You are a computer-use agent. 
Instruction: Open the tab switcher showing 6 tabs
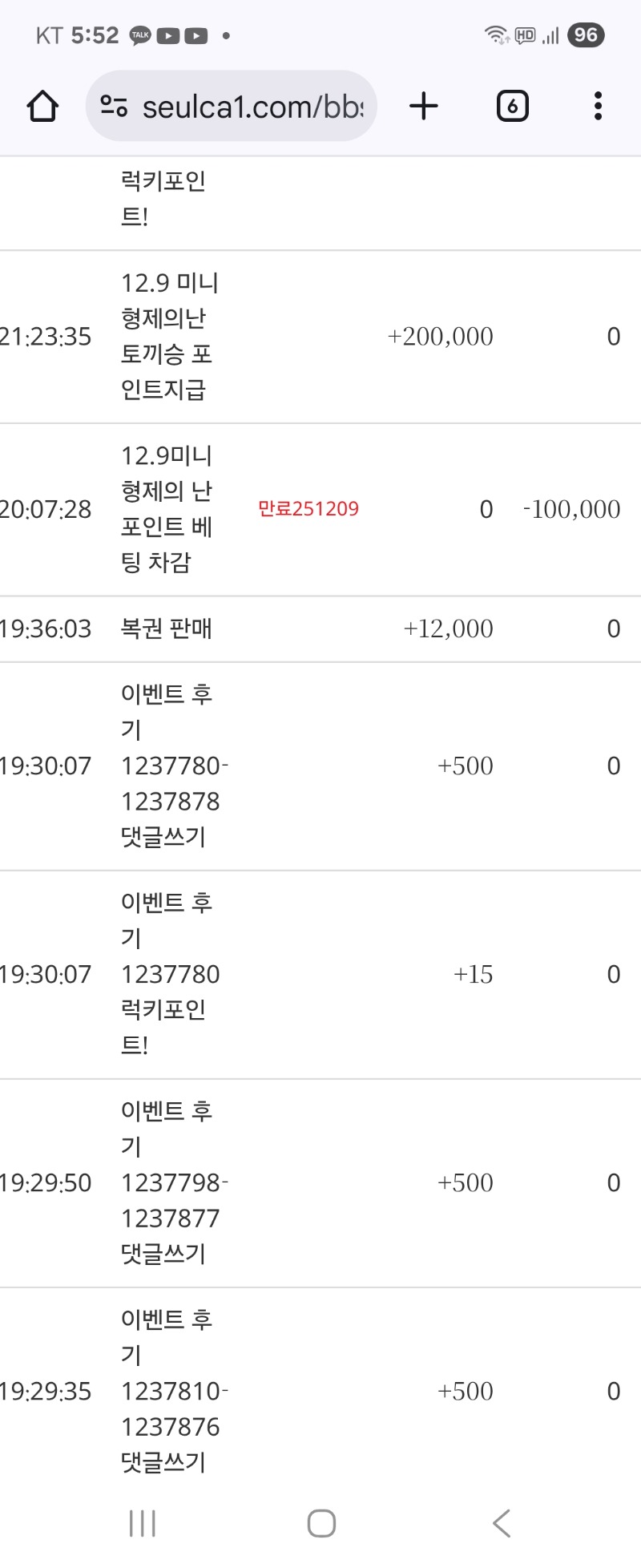(512, 106)
